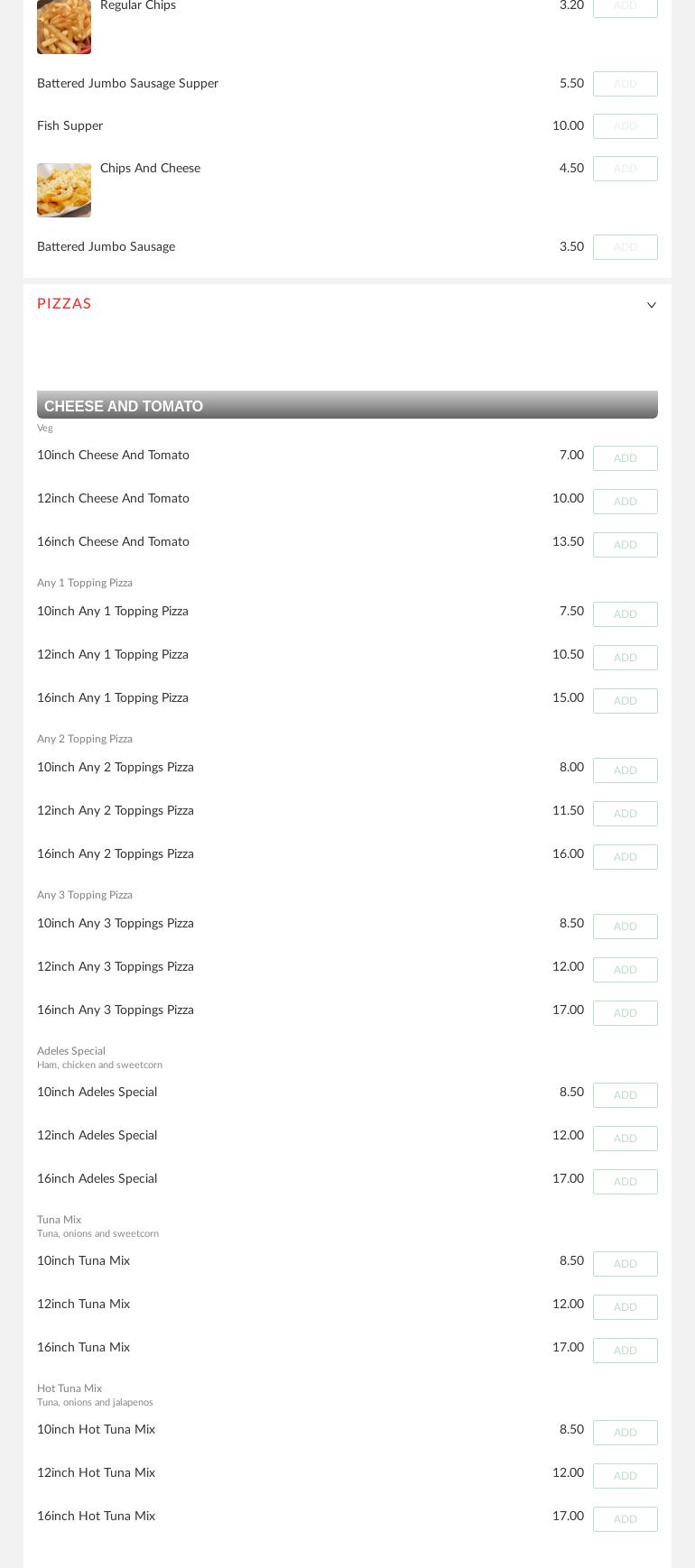Add 10inch Tuna Mix pizza

[625, 1264]
